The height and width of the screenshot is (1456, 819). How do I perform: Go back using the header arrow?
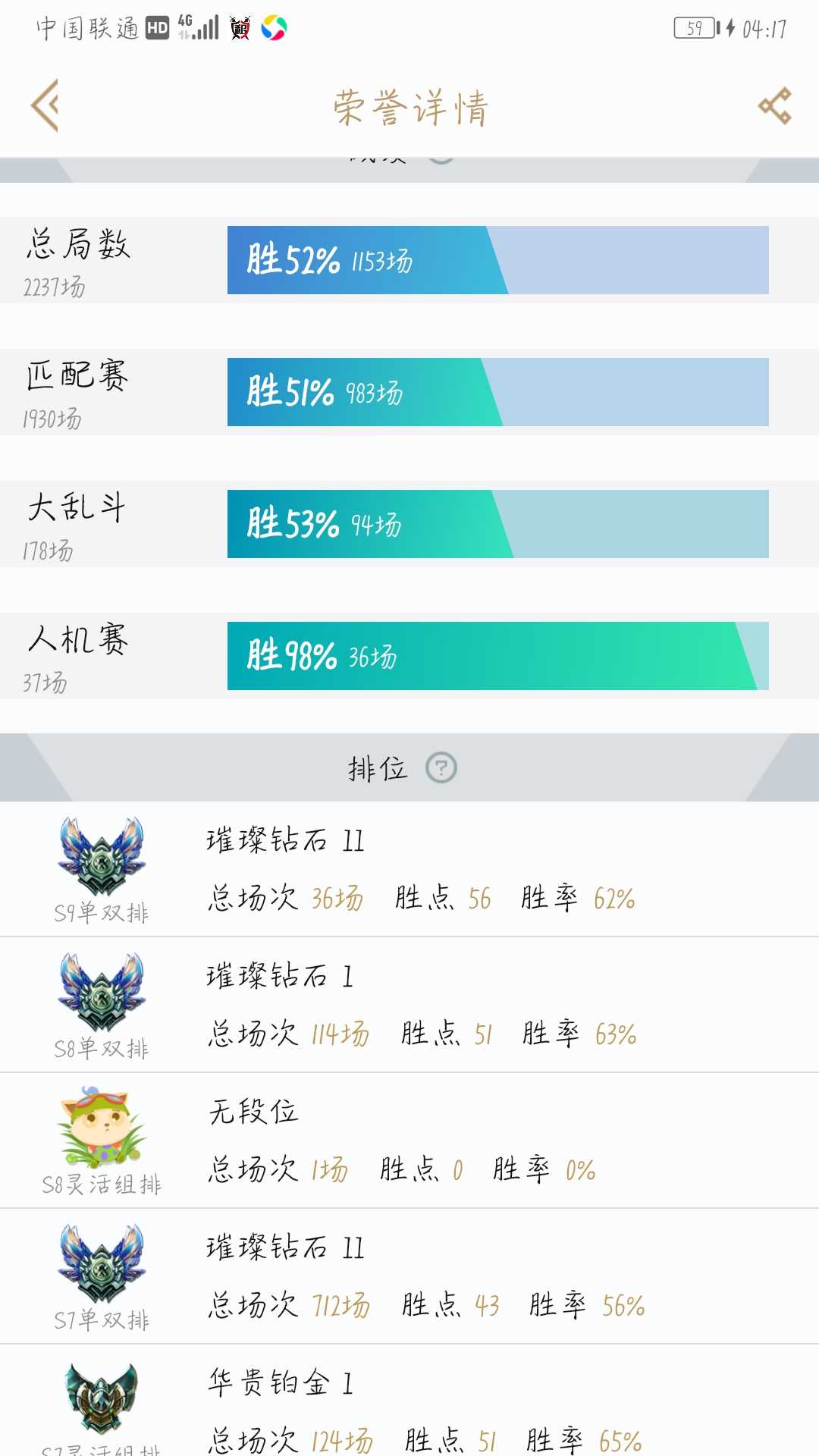click(x=45, y=105)
